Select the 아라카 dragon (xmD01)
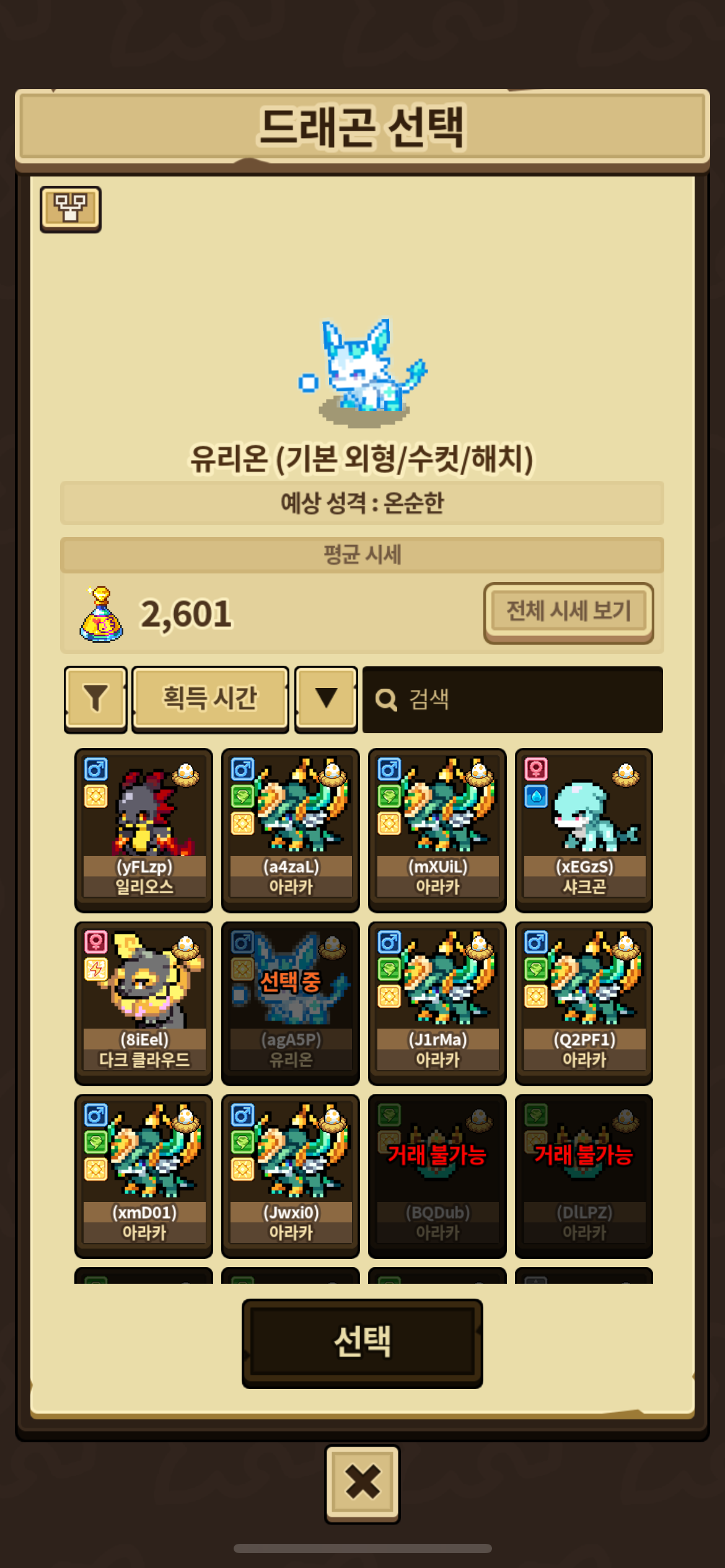 tap(144, 1175)
